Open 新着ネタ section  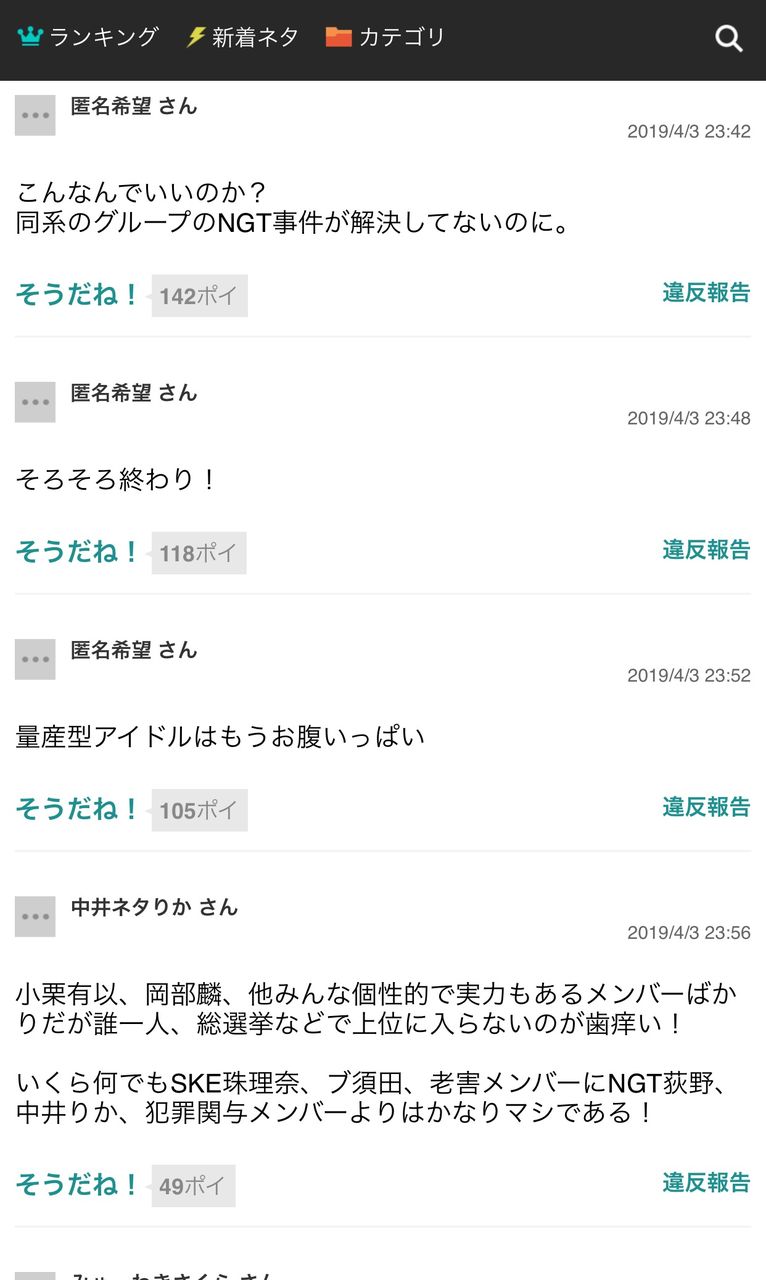click(x=243, y=38)
